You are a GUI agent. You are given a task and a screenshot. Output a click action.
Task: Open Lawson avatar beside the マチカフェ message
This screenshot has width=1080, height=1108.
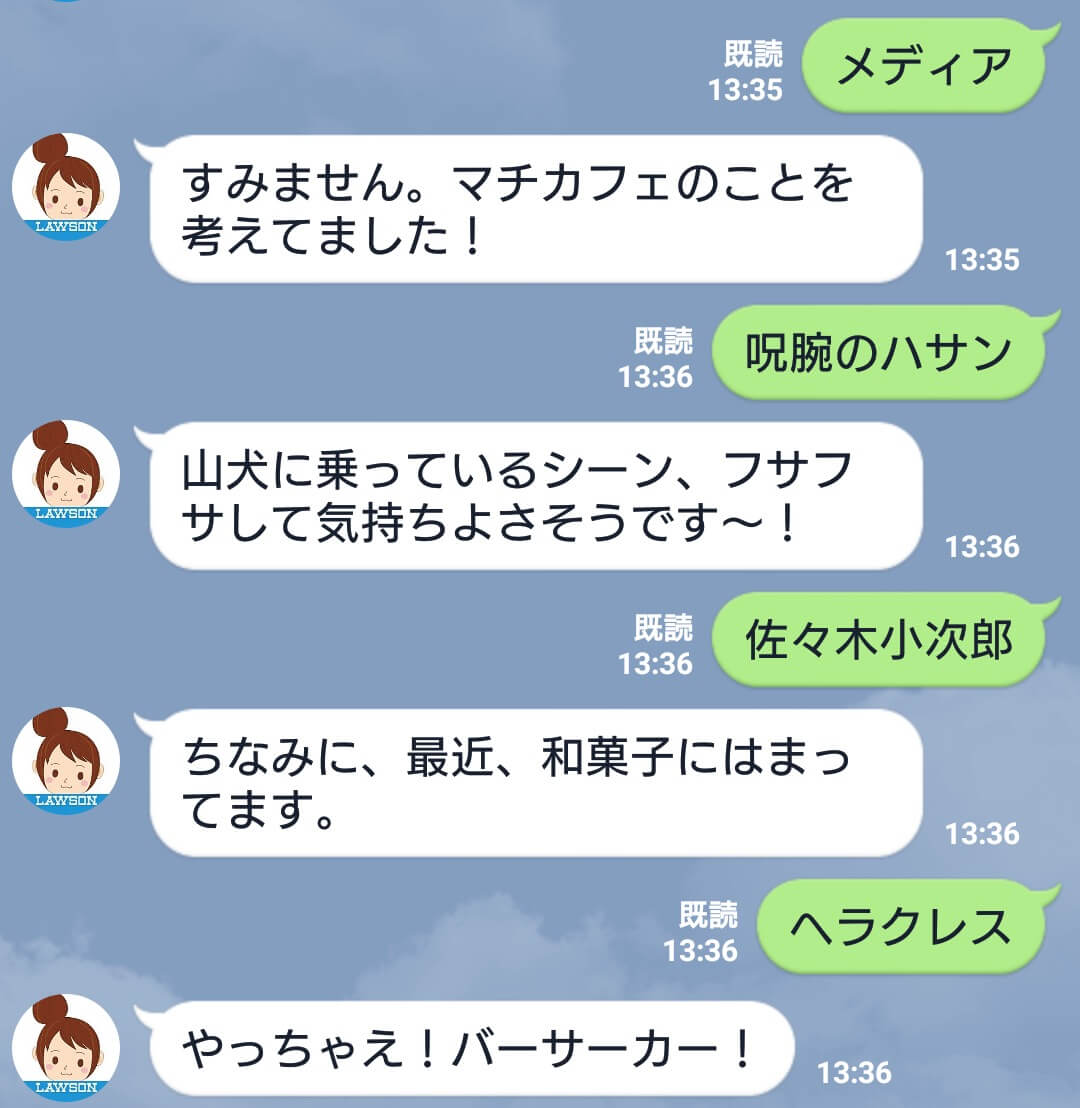pos(66,187)
